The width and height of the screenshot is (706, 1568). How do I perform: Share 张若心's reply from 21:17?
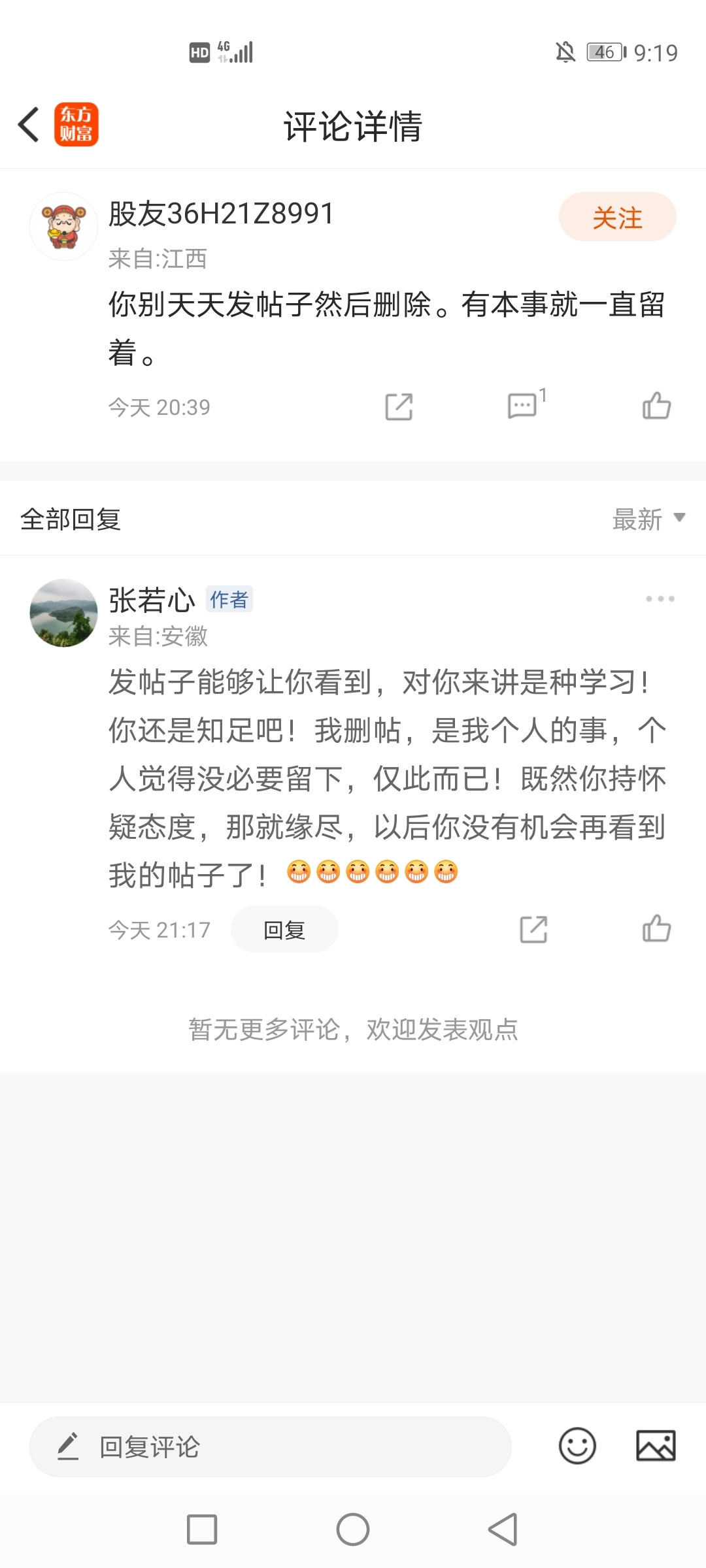click(x=533, y=929)
